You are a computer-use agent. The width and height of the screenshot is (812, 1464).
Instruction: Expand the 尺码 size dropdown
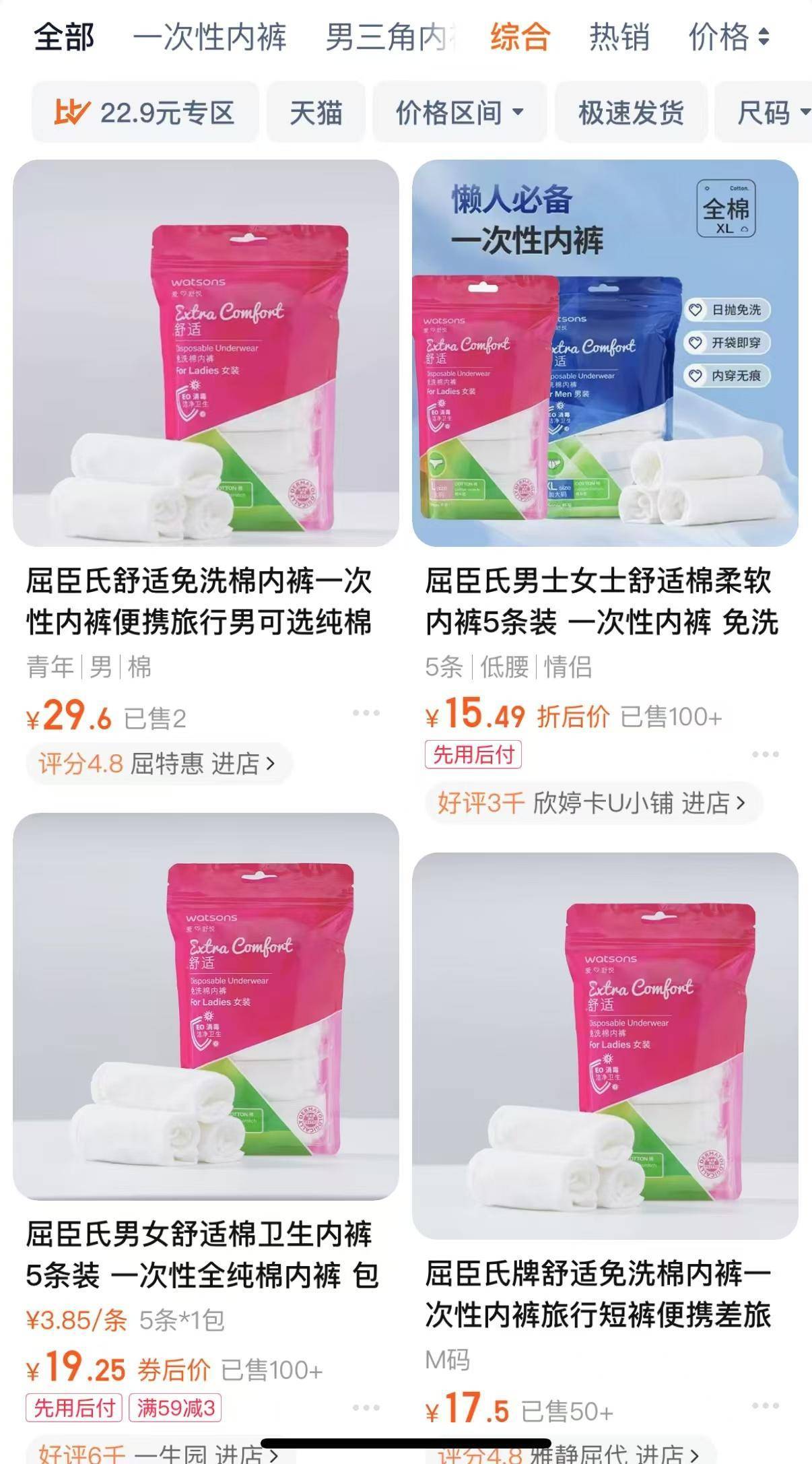click(772, 112)
